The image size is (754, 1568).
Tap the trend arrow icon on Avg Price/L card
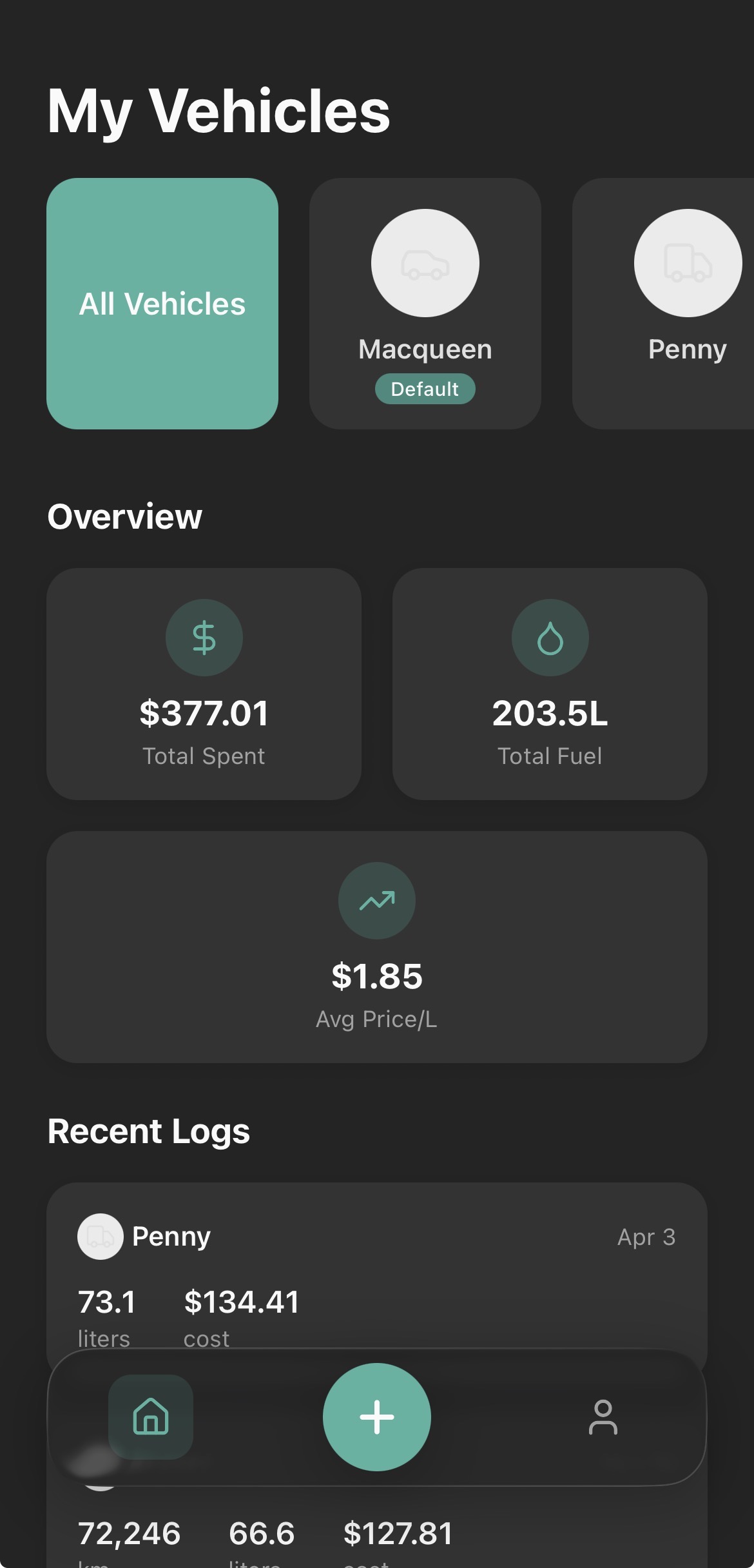point(377,901)
